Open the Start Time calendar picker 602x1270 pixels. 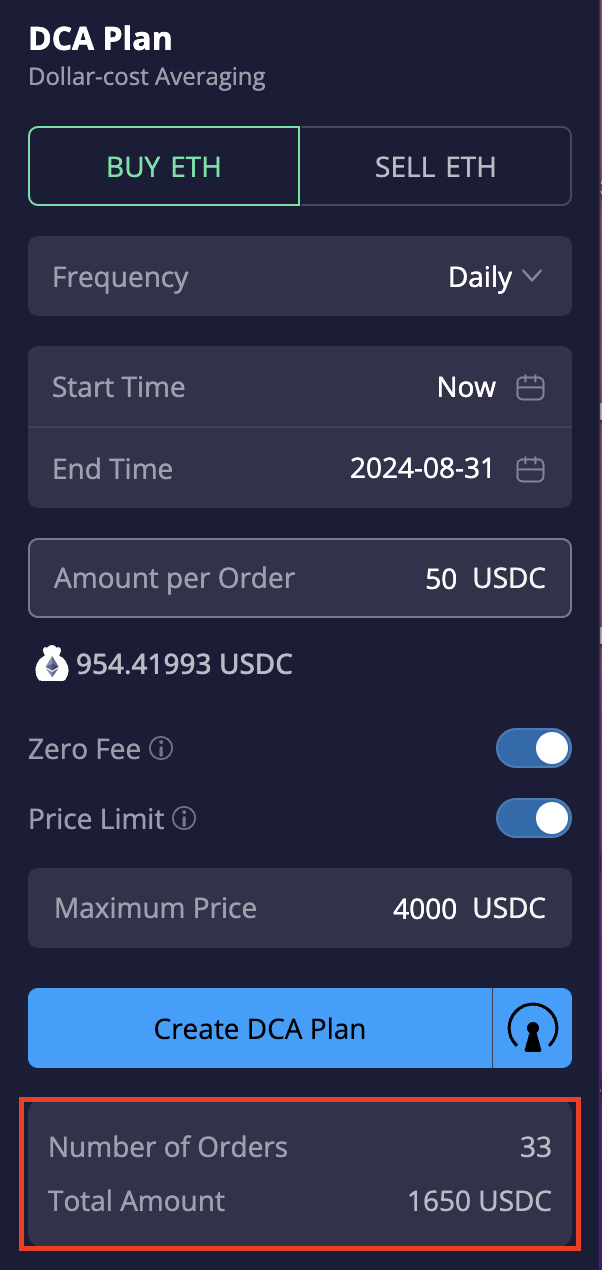[530, 387]
